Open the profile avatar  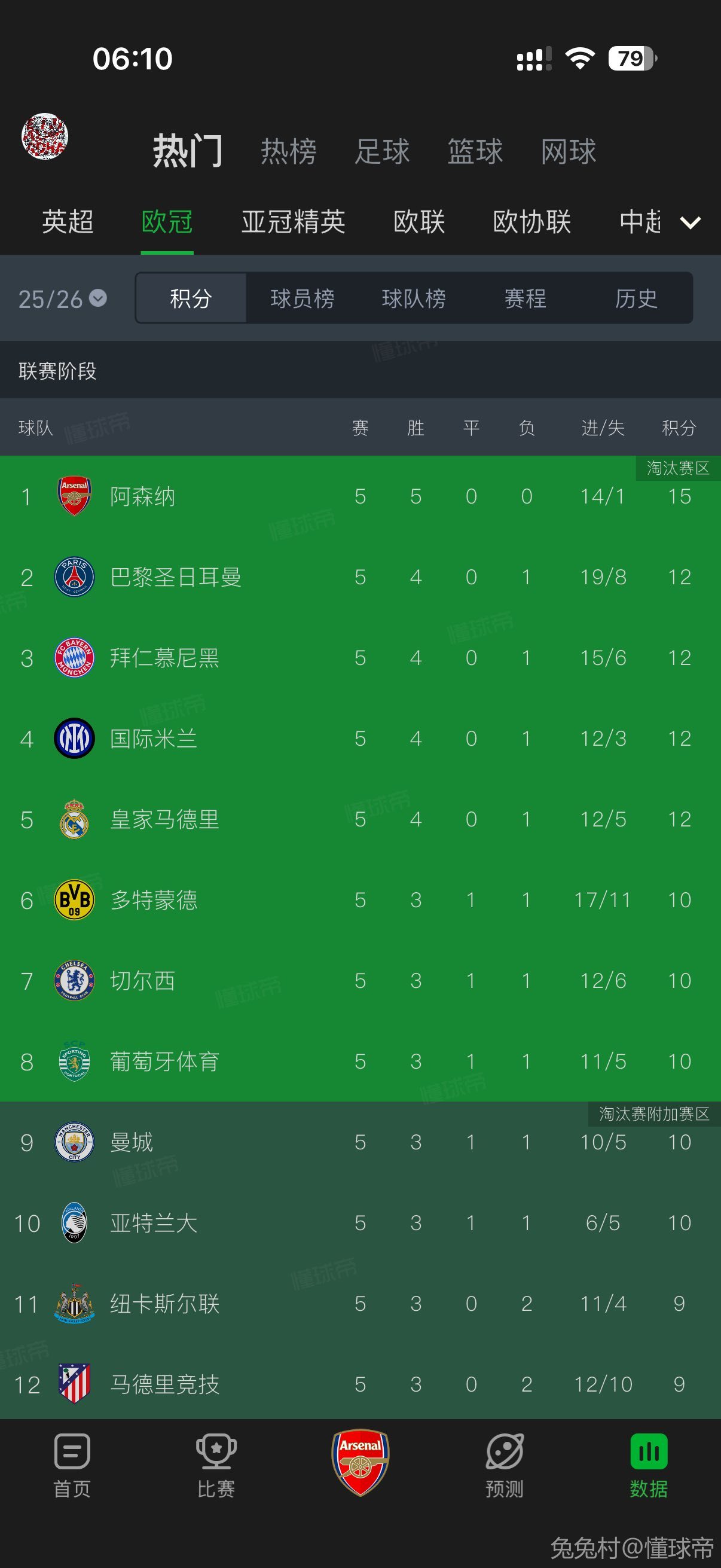[x=44, y=136]
